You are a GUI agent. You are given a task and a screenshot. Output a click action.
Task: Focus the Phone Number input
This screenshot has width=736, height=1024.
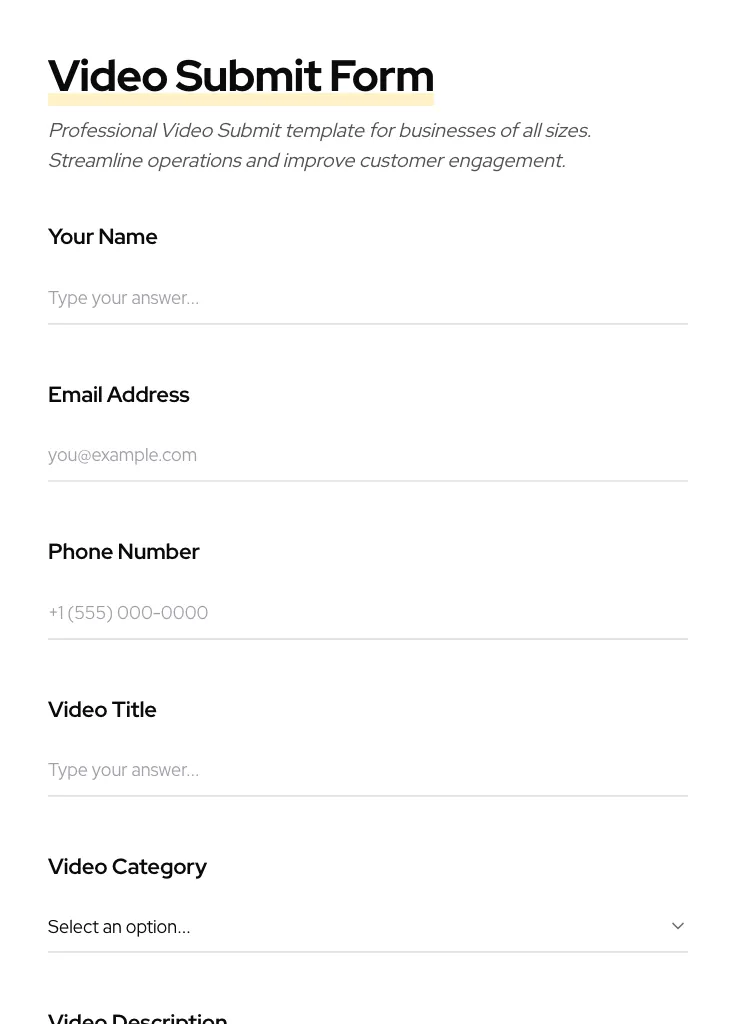[367, 613]
